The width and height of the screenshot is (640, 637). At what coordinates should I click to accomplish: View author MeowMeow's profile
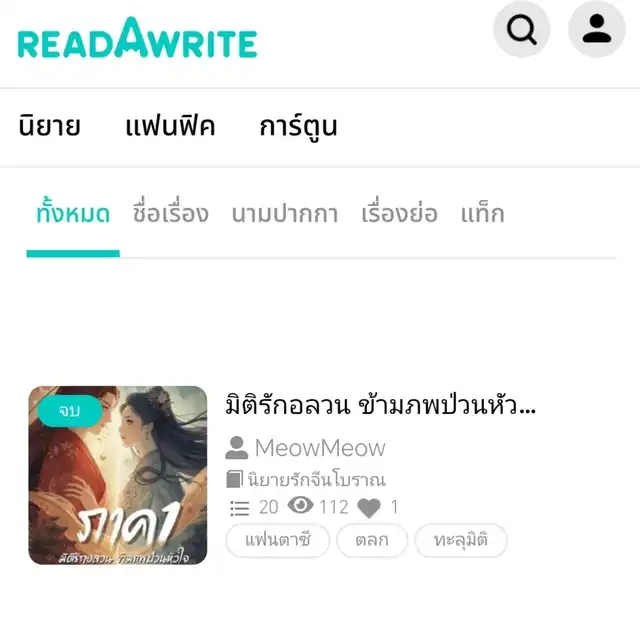click(x=319, y=447)
